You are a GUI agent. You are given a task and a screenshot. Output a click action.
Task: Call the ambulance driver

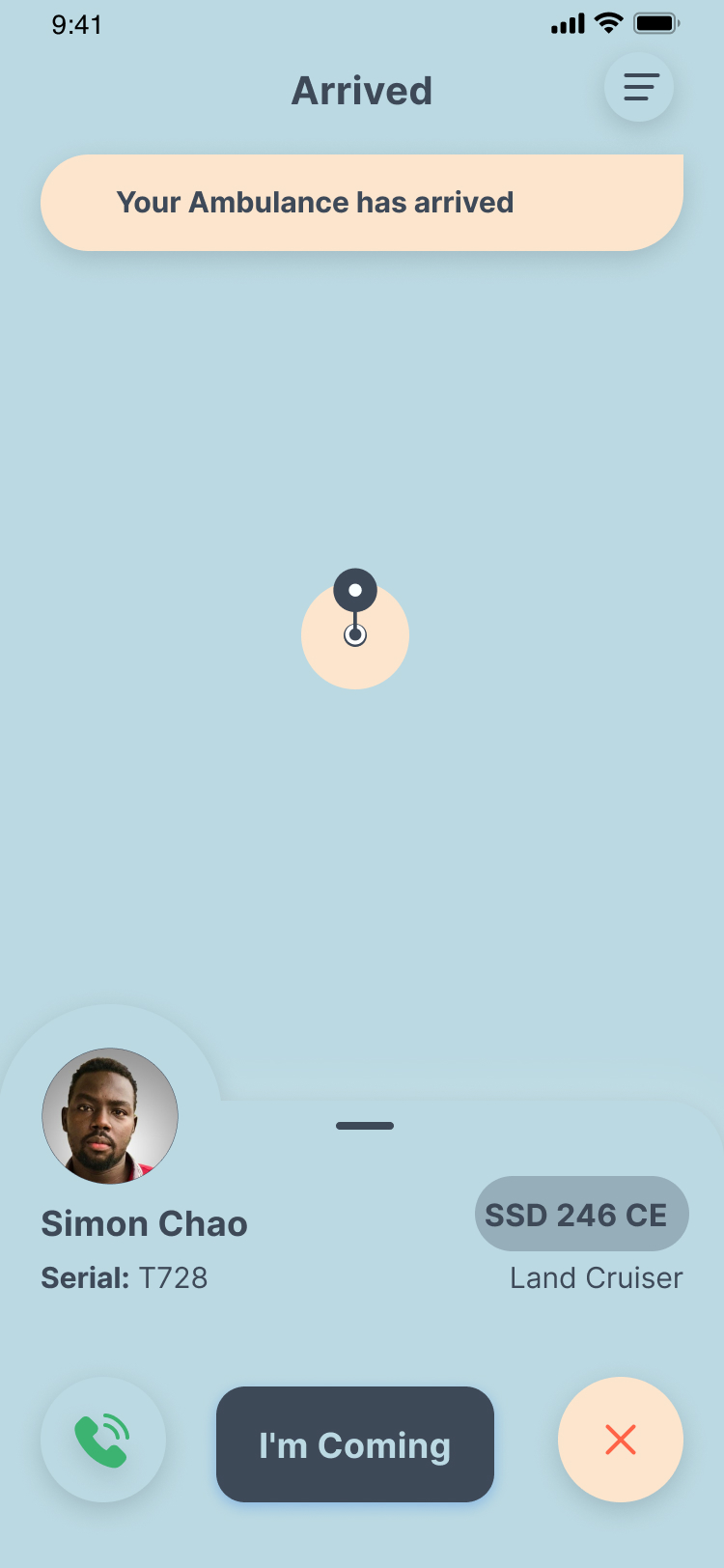click(103, 1440)
